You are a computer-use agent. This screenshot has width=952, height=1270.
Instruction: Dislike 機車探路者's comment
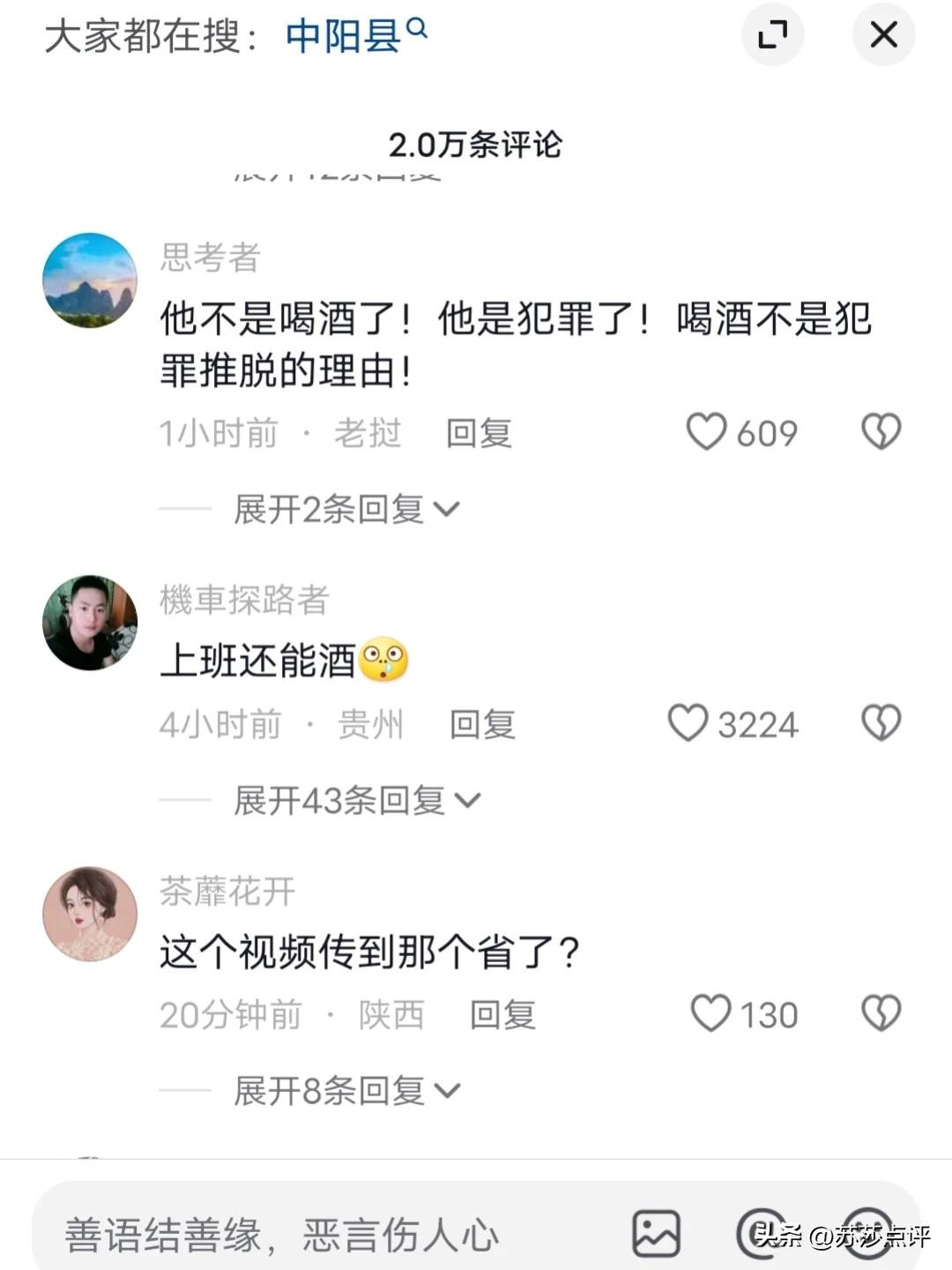[881, 723]
